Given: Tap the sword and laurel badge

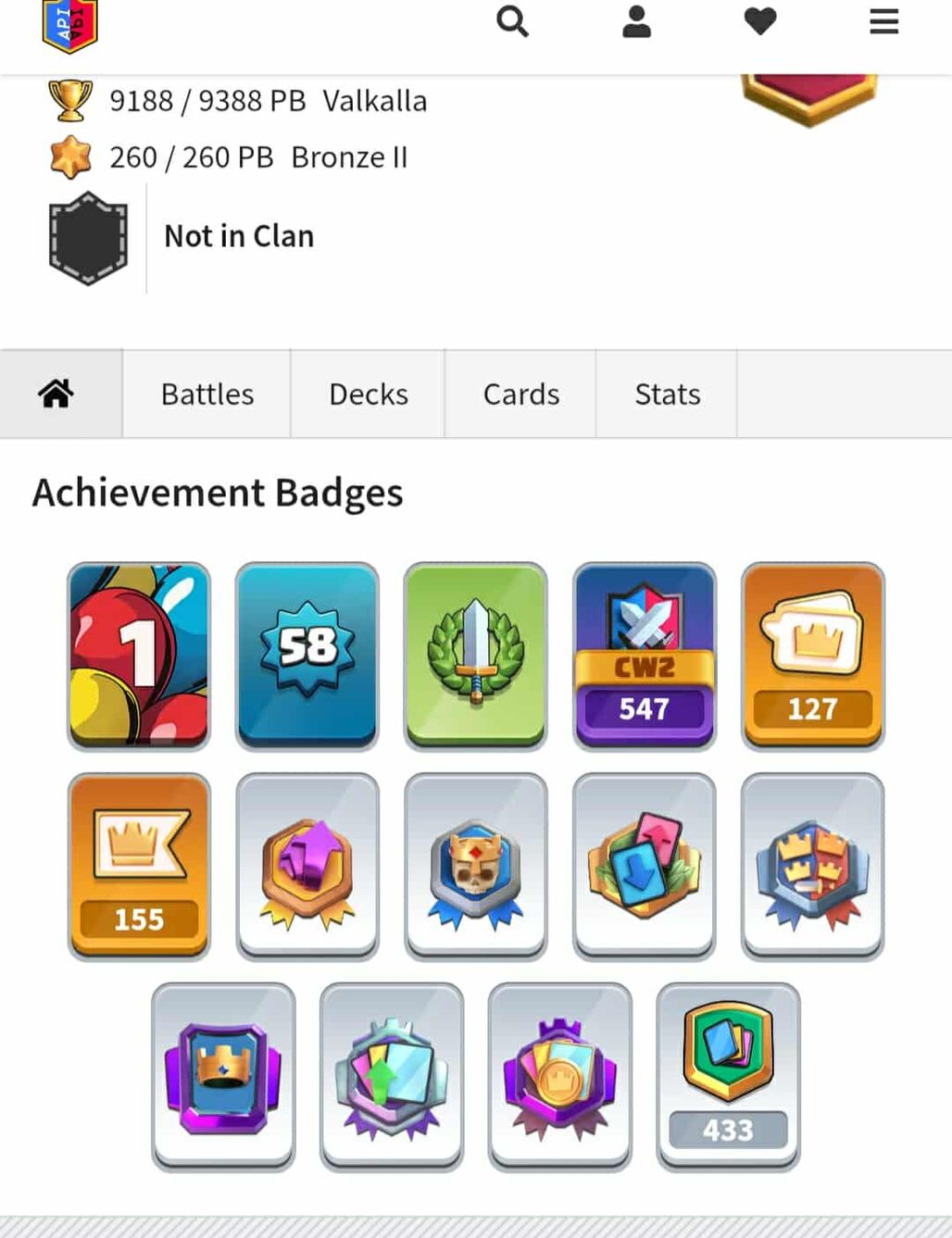Looking at the screenshot, I should pos(475,655).
